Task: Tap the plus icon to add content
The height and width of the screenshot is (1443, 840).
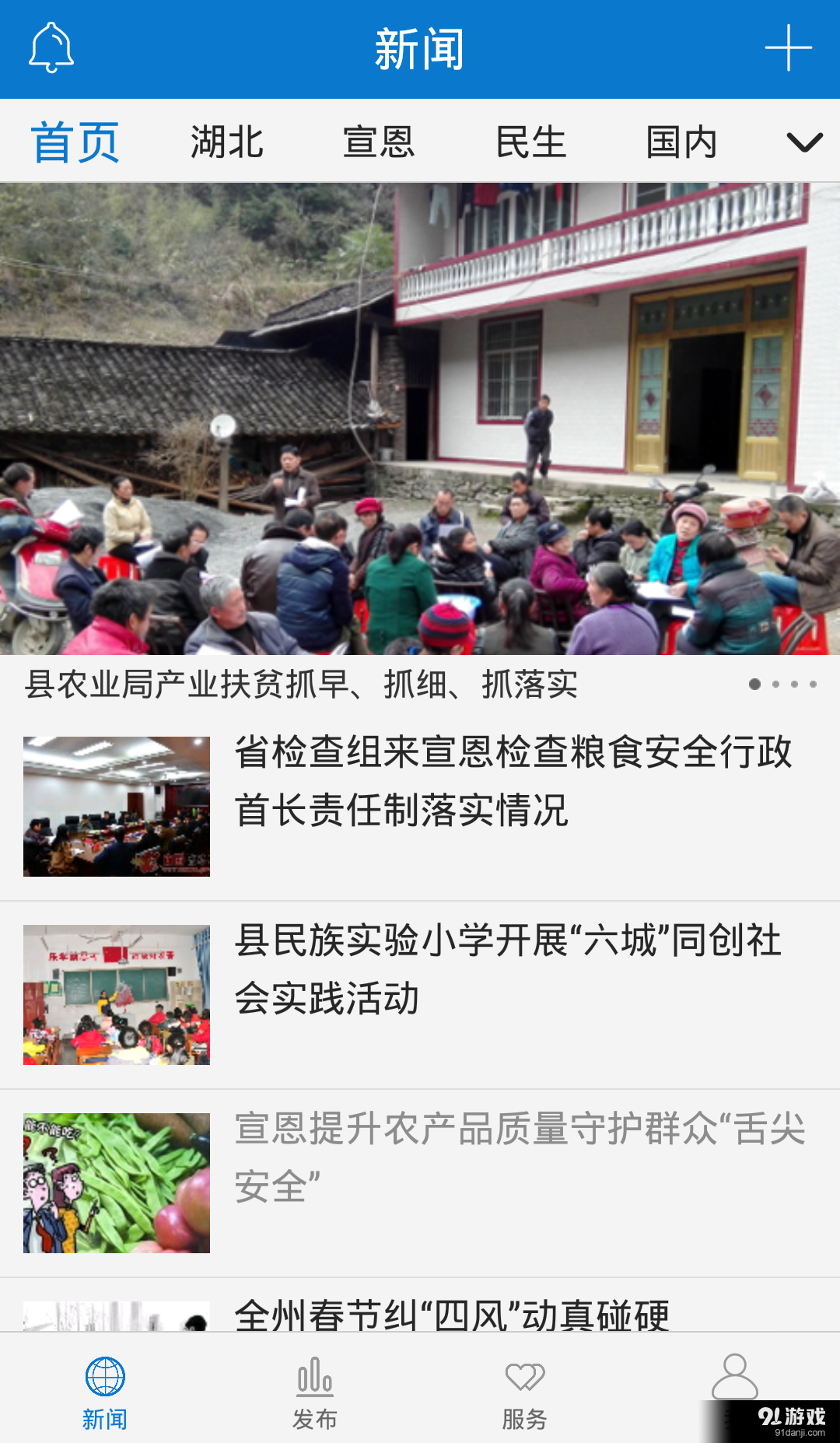Action: (789, 48)
